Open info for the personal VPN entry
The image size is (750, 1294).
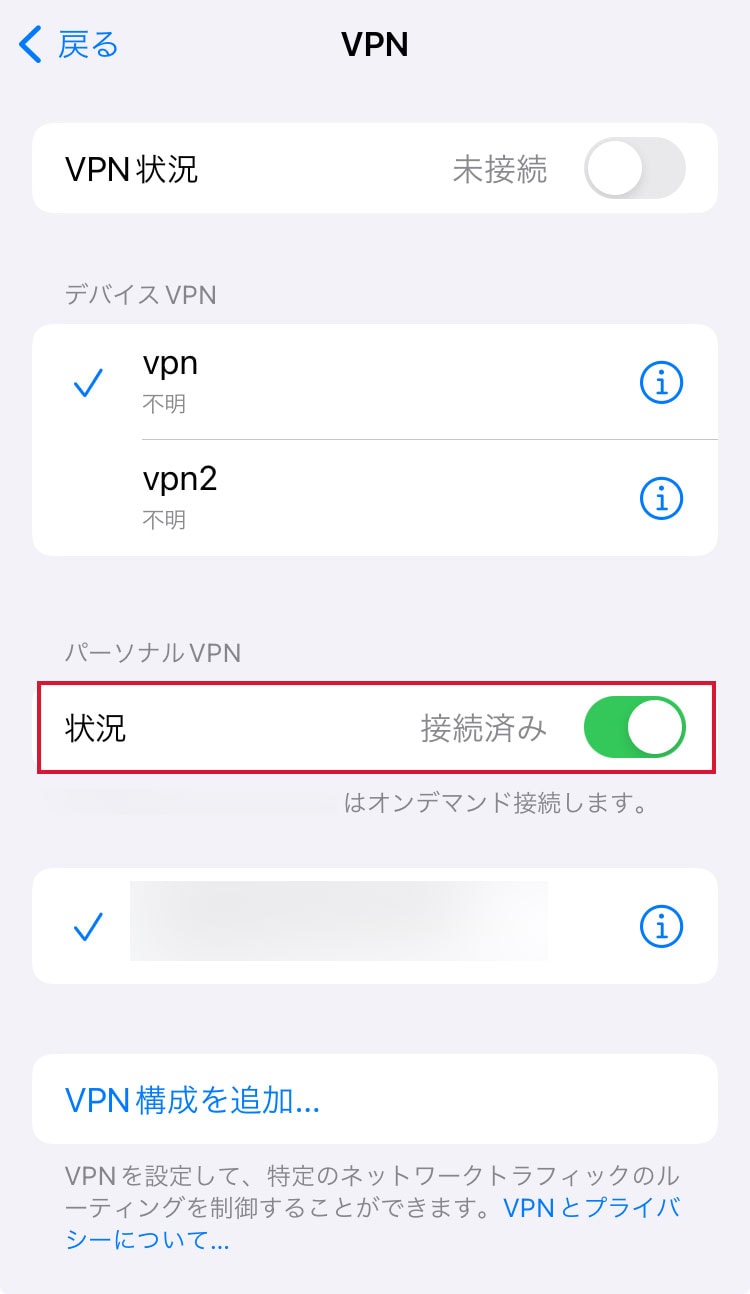(660, 927)
